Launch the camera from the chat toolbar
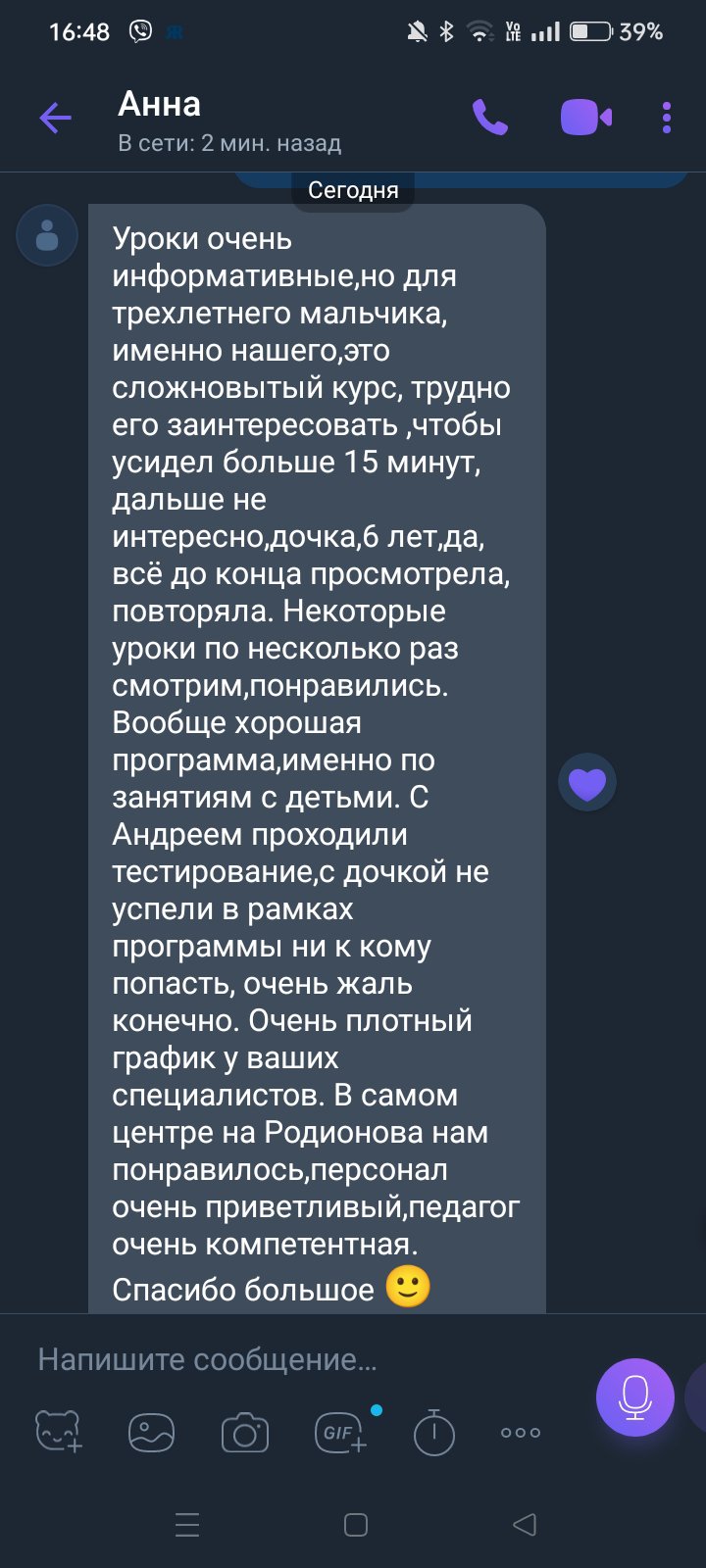This screenshot has width=706, height=1568. pyautogui.click(x=244, y=1433)
